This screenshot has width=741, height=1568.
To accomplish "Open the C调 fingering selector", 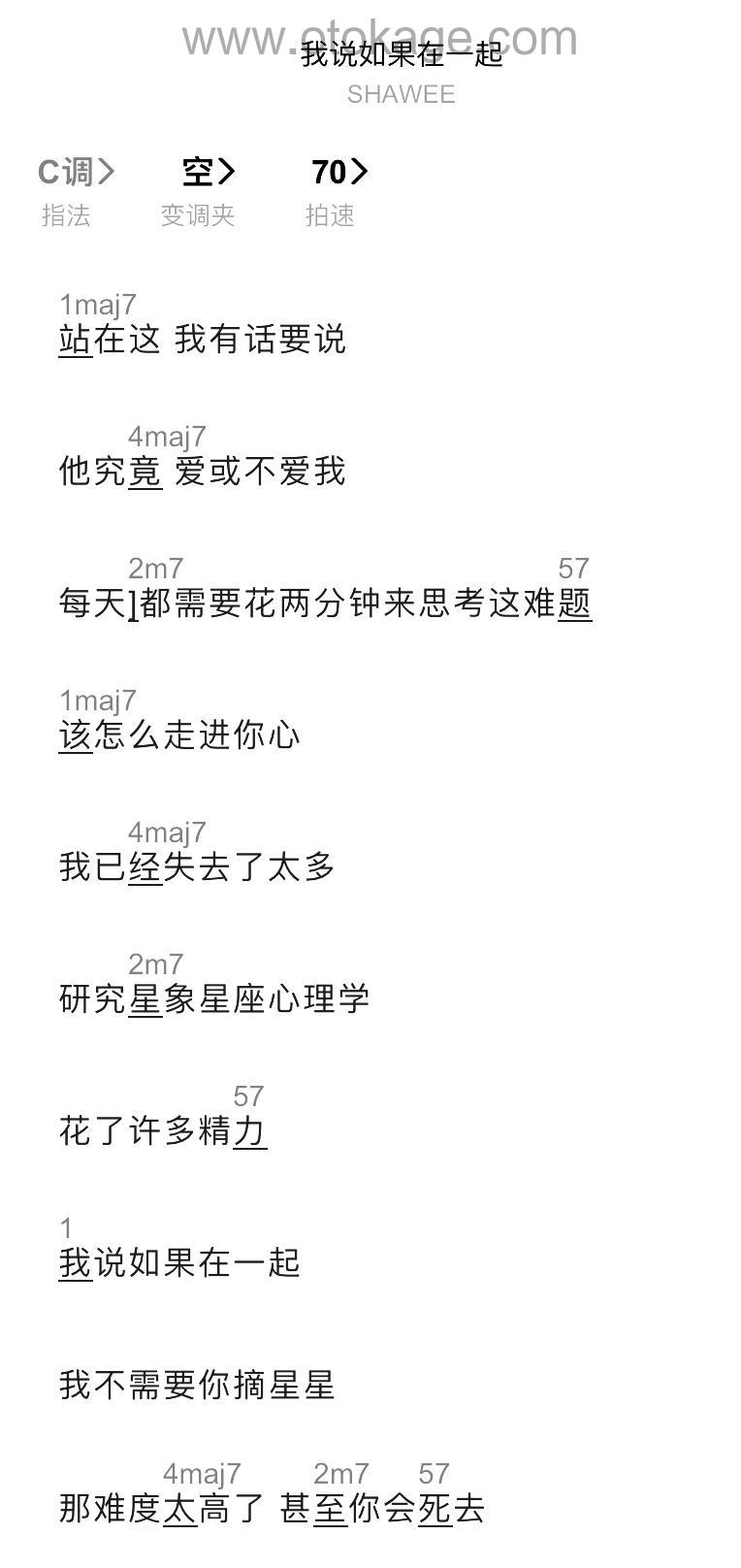I will click(x=76, y=173).
